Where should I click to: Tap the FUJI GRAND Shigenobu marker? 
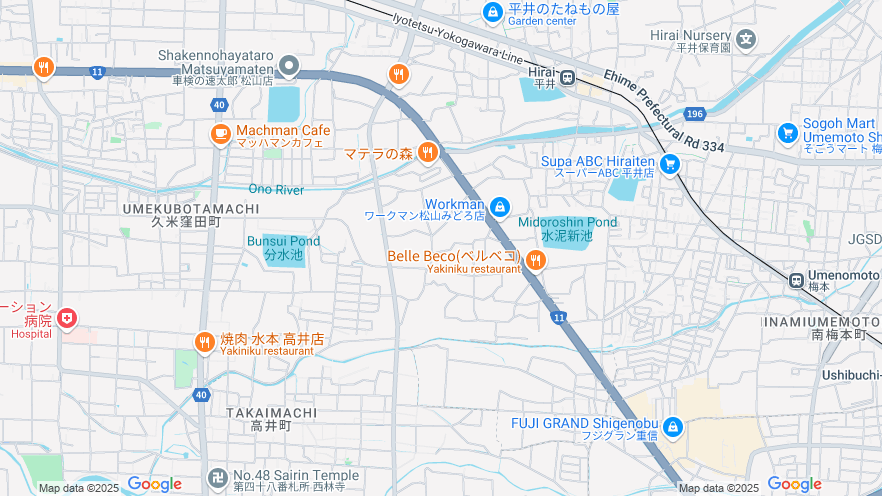(x=673, y=427)
